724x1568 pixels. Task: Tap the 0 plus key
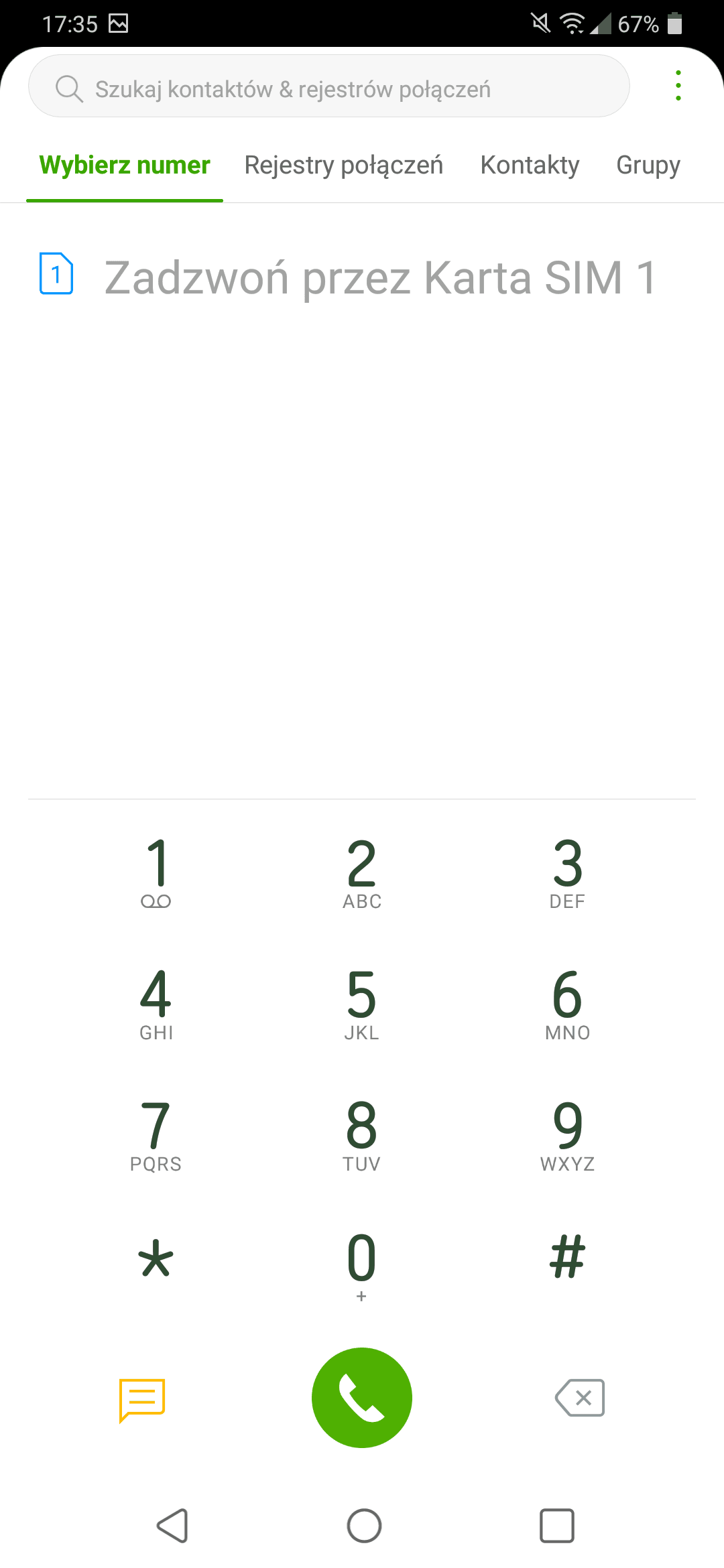(362, 1264)
